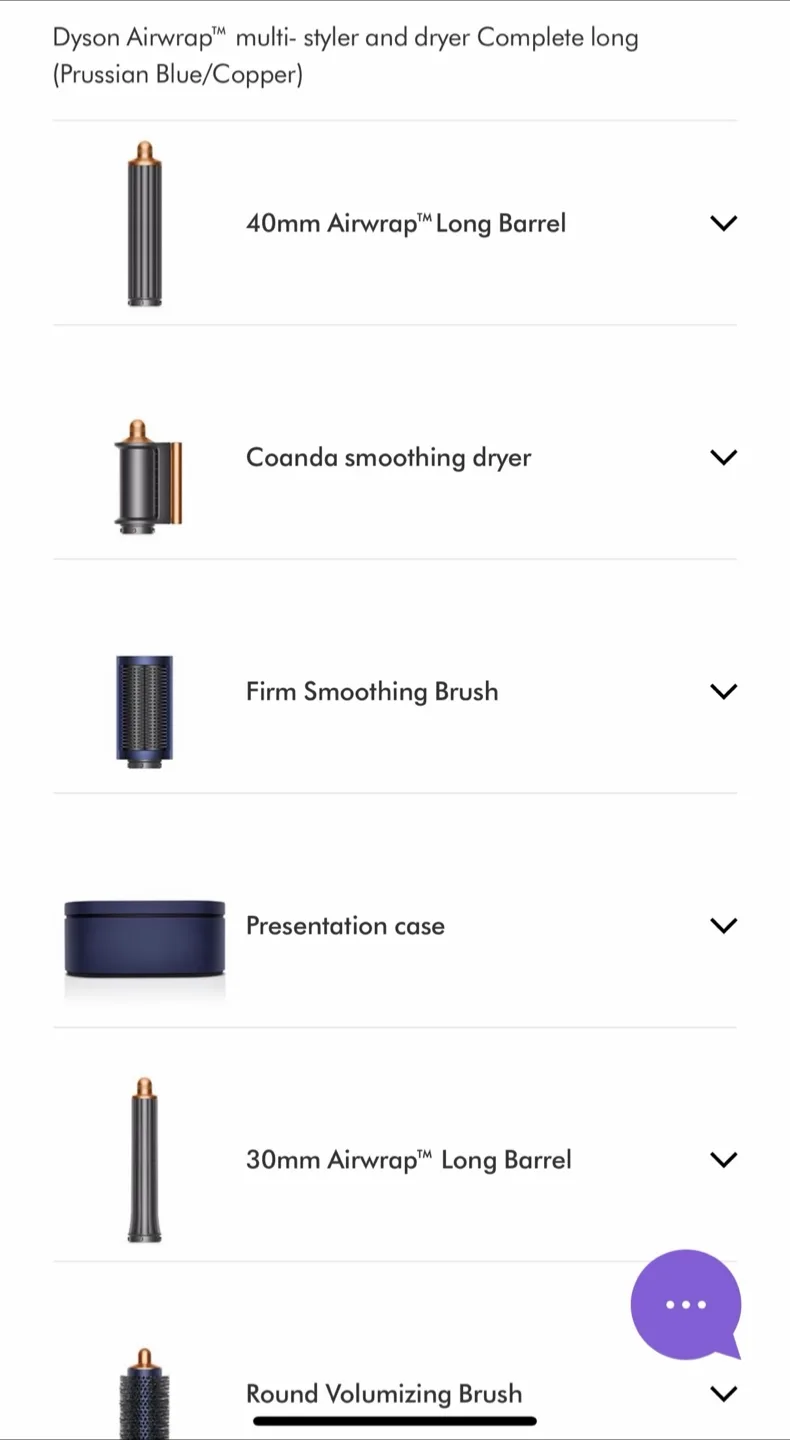The width and height of the screenshot is (790, 1440).
Task: Click the 30mm Airwrap Long Barrel image
Action: [143, 1160]
